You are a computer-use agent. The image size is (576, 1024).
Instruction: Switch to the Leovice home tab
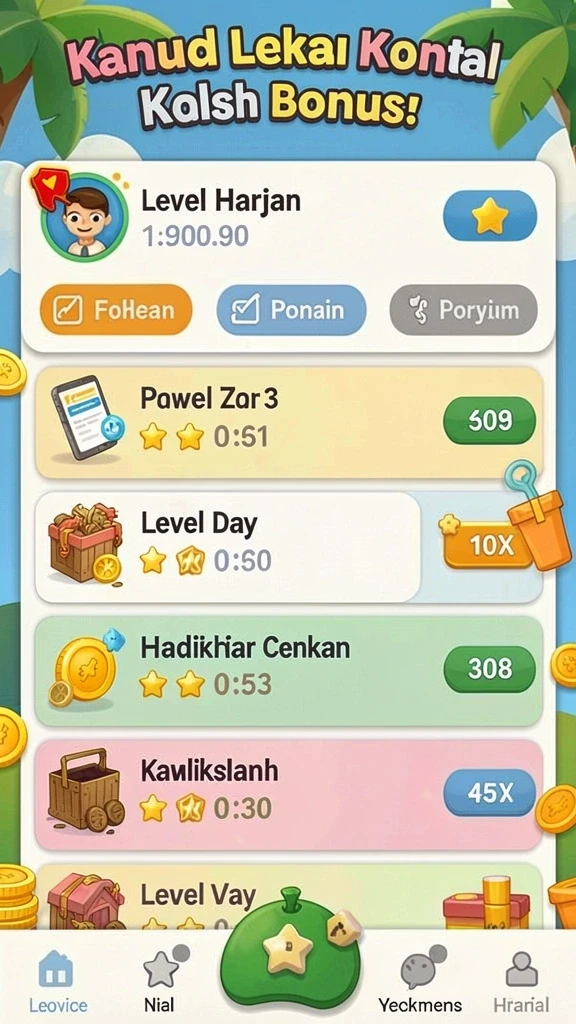point(57,980)
